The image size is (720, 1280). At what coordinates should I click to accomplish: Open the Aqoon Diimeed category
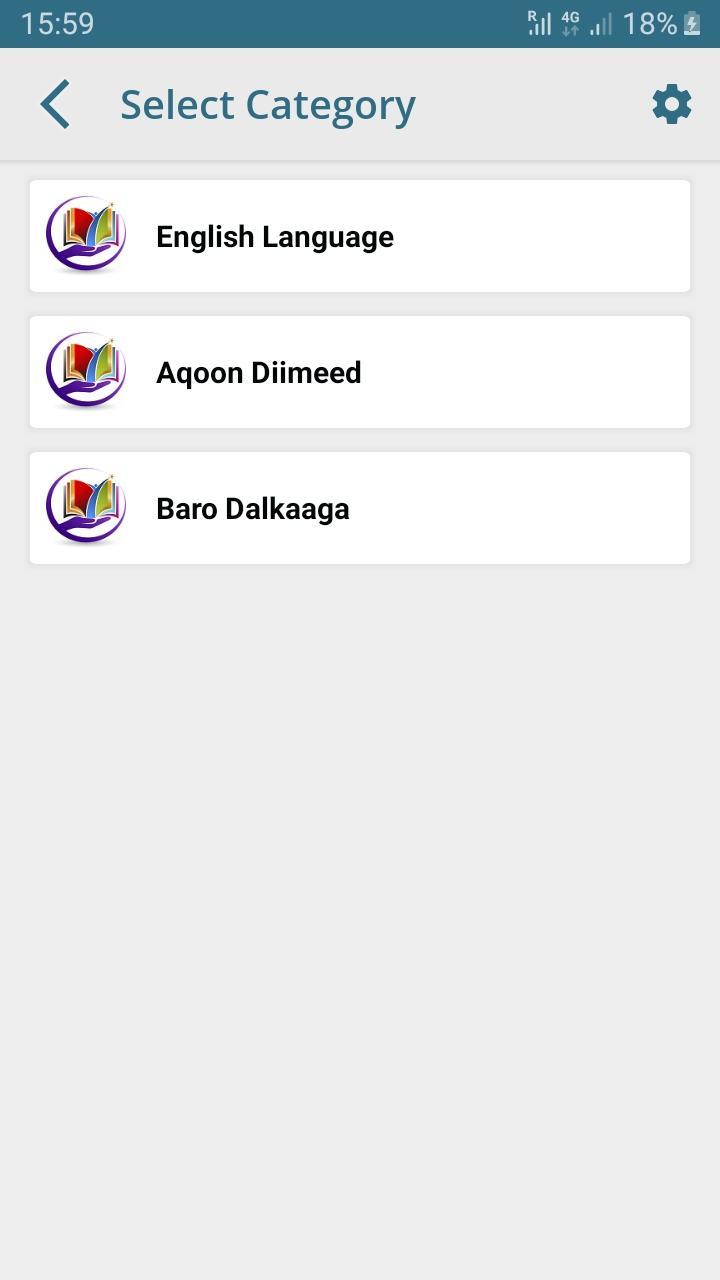[x=360, y=373]
